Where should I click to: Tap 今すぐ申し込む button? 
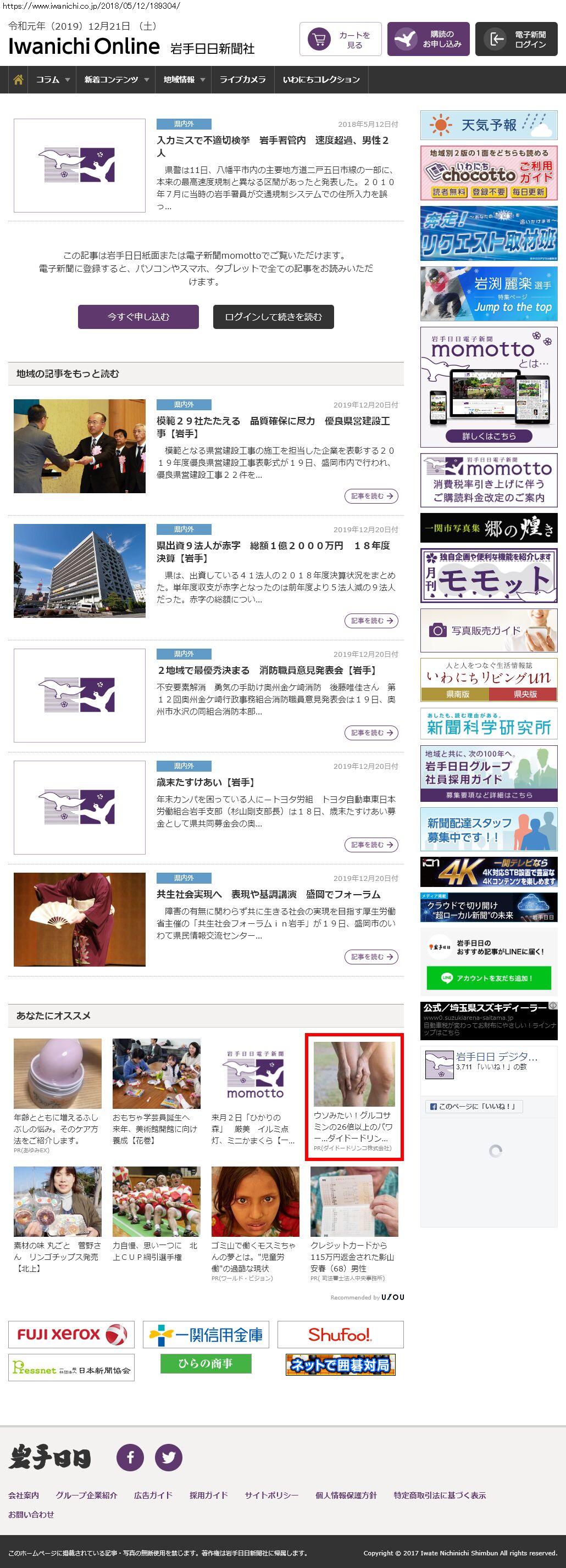(x=138, y=316)
